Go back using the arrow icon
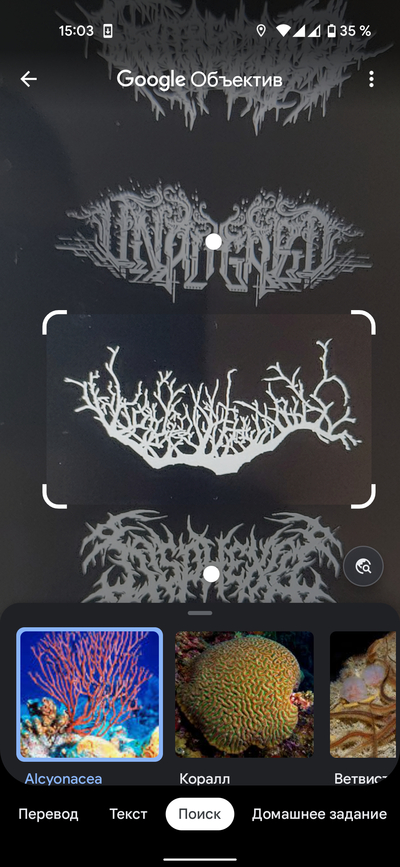This screenshot has width=400, height=867. click(29, 80)
